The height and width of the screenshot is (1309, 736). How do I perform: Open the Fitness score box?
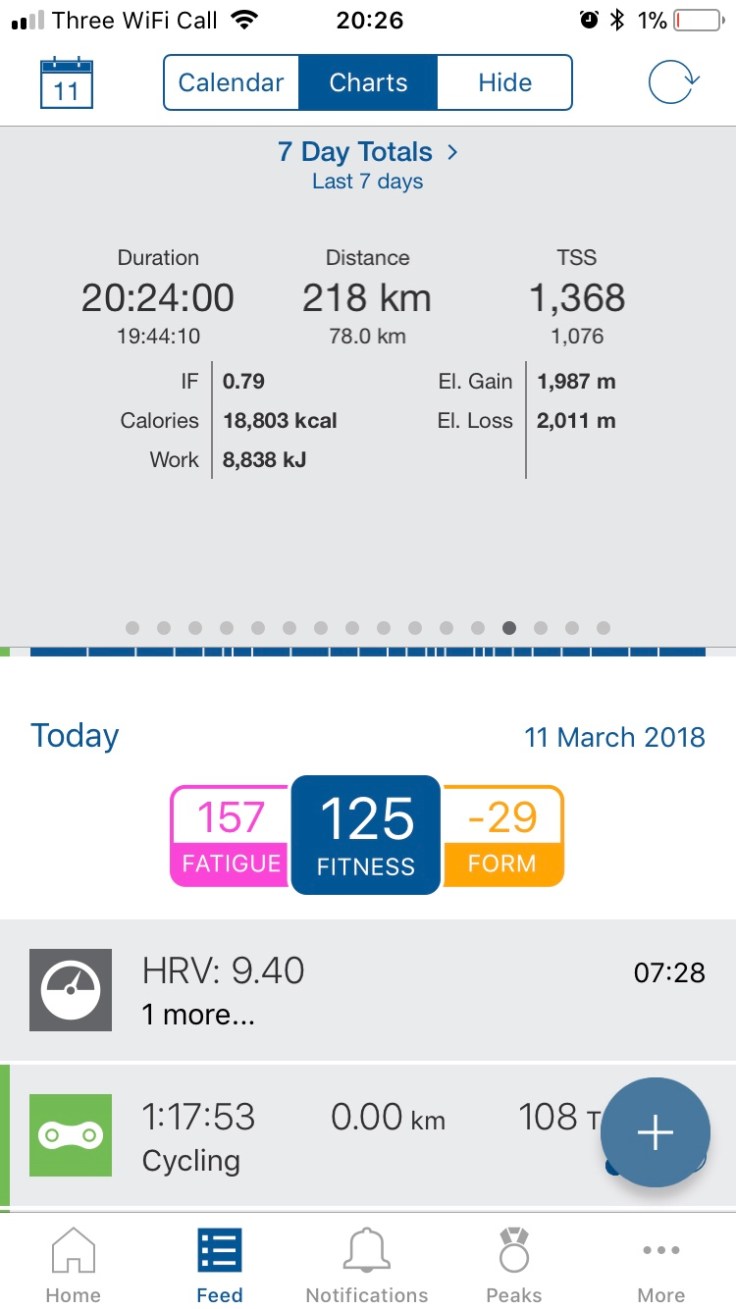pos(366,835)
